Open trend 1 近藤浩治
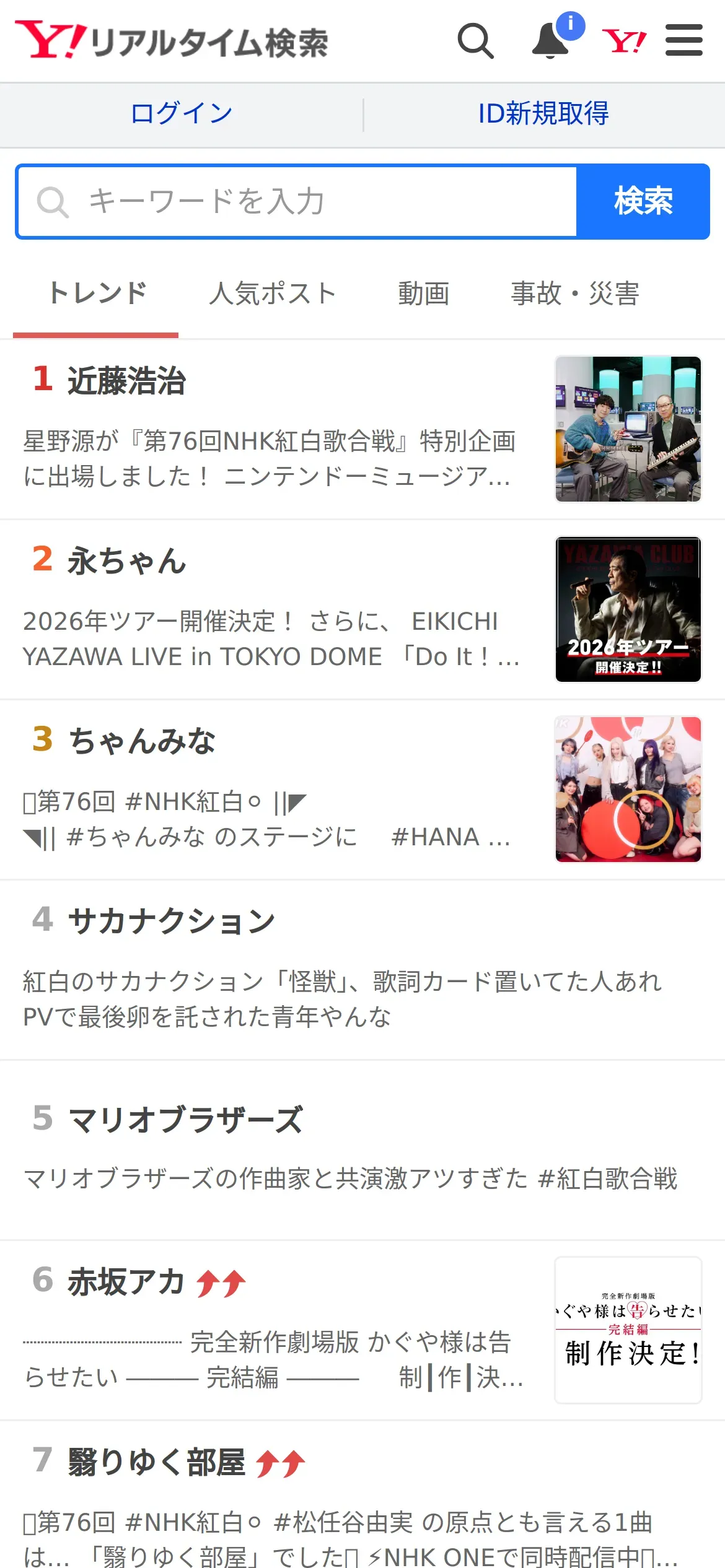This screenshot has height=1568, width=725. [126, 380]
